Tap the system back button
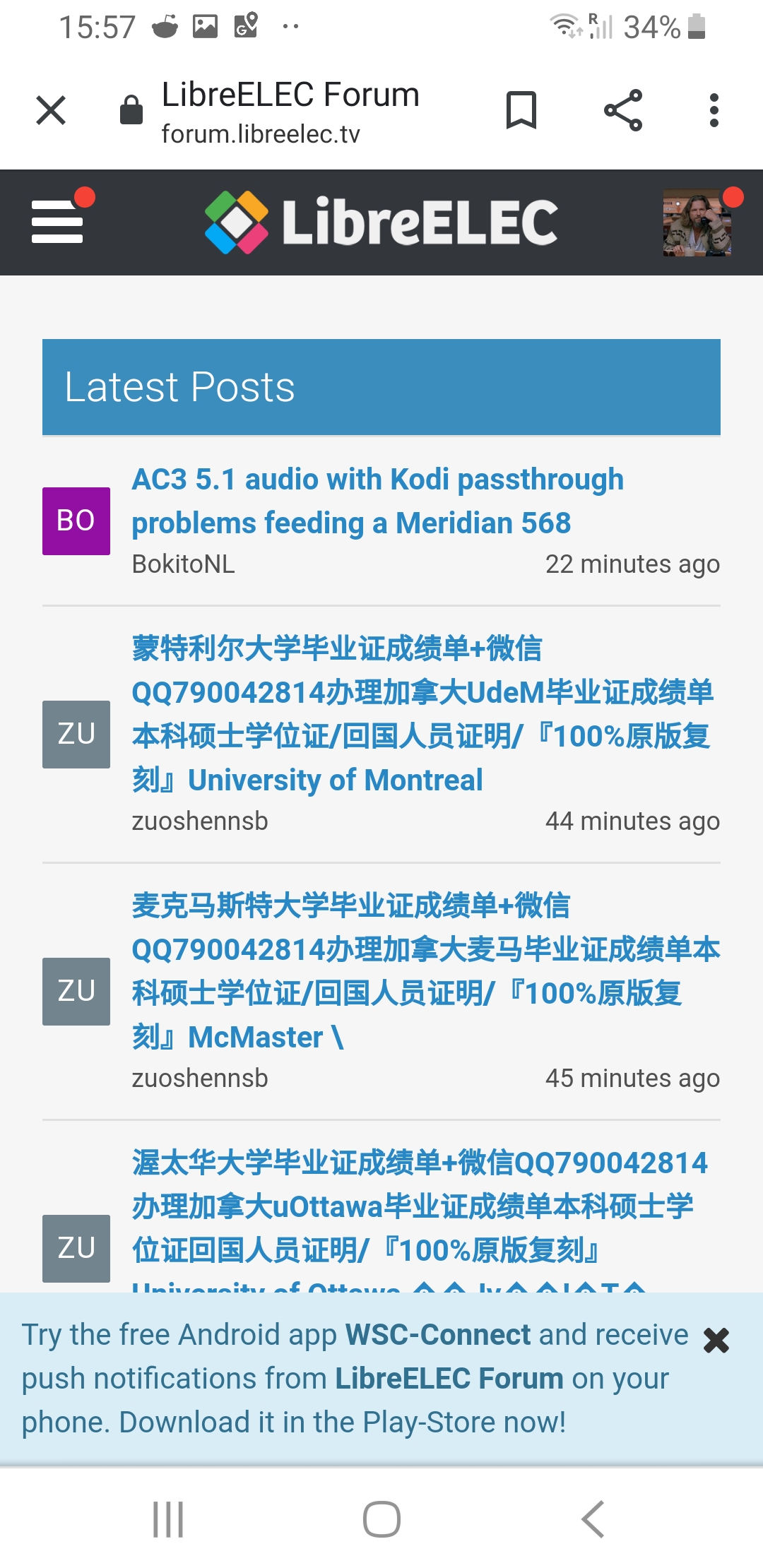This screenshot has height=1568, width=763. point(593,1519)
